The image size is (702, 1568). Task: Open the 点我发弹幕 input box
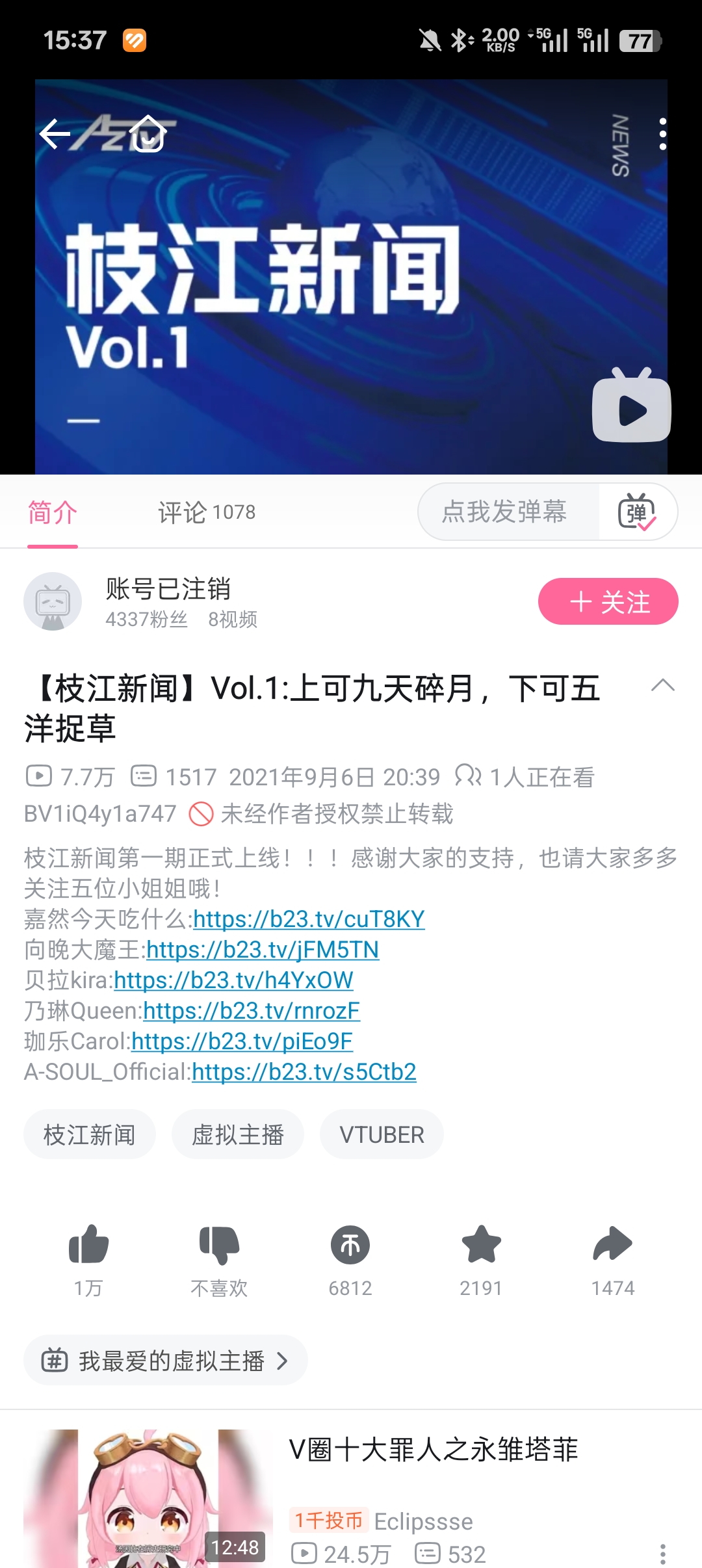(x=504, y=512)
